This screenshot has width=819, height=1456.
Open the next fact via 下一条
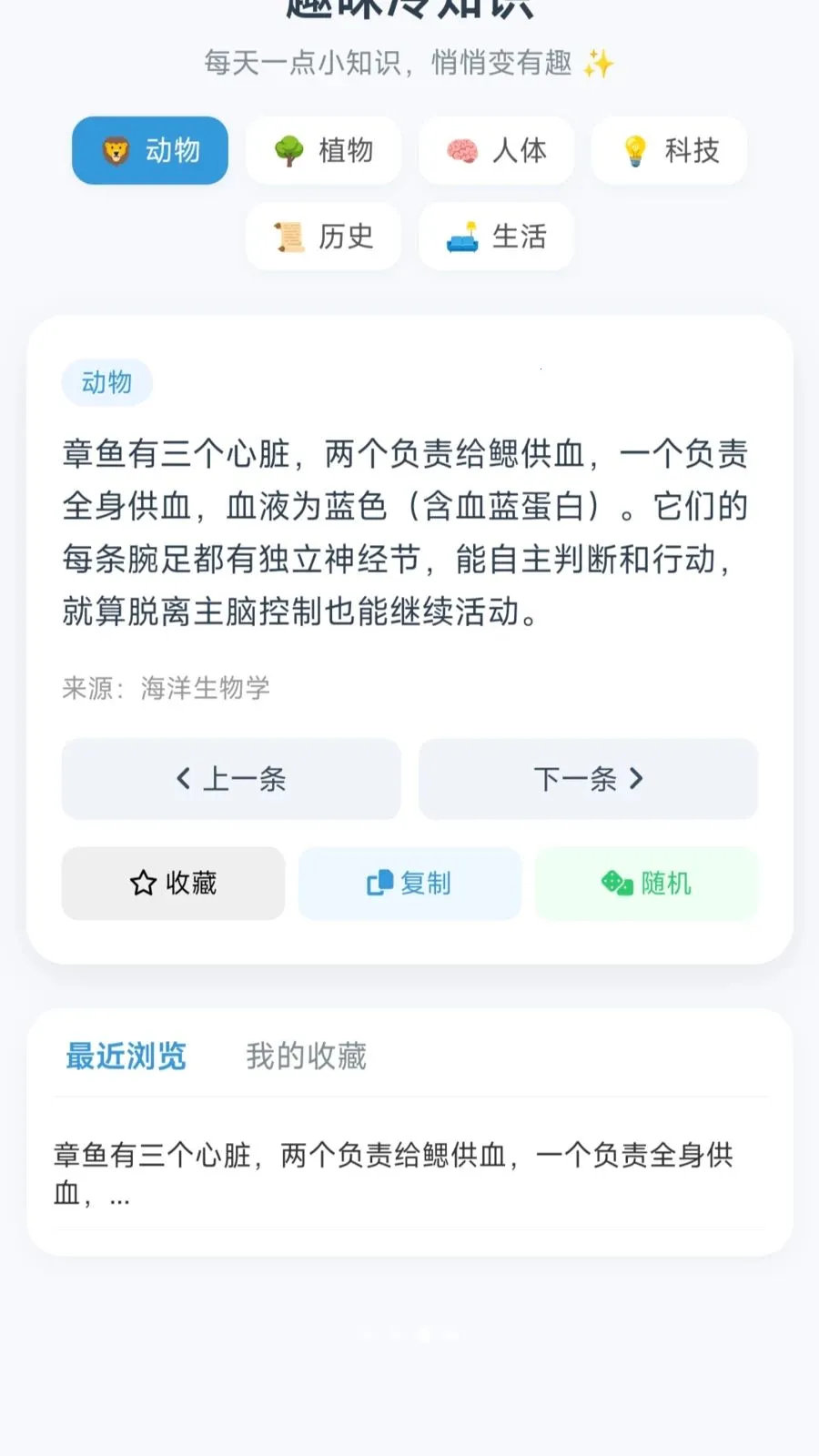(588, 779)
